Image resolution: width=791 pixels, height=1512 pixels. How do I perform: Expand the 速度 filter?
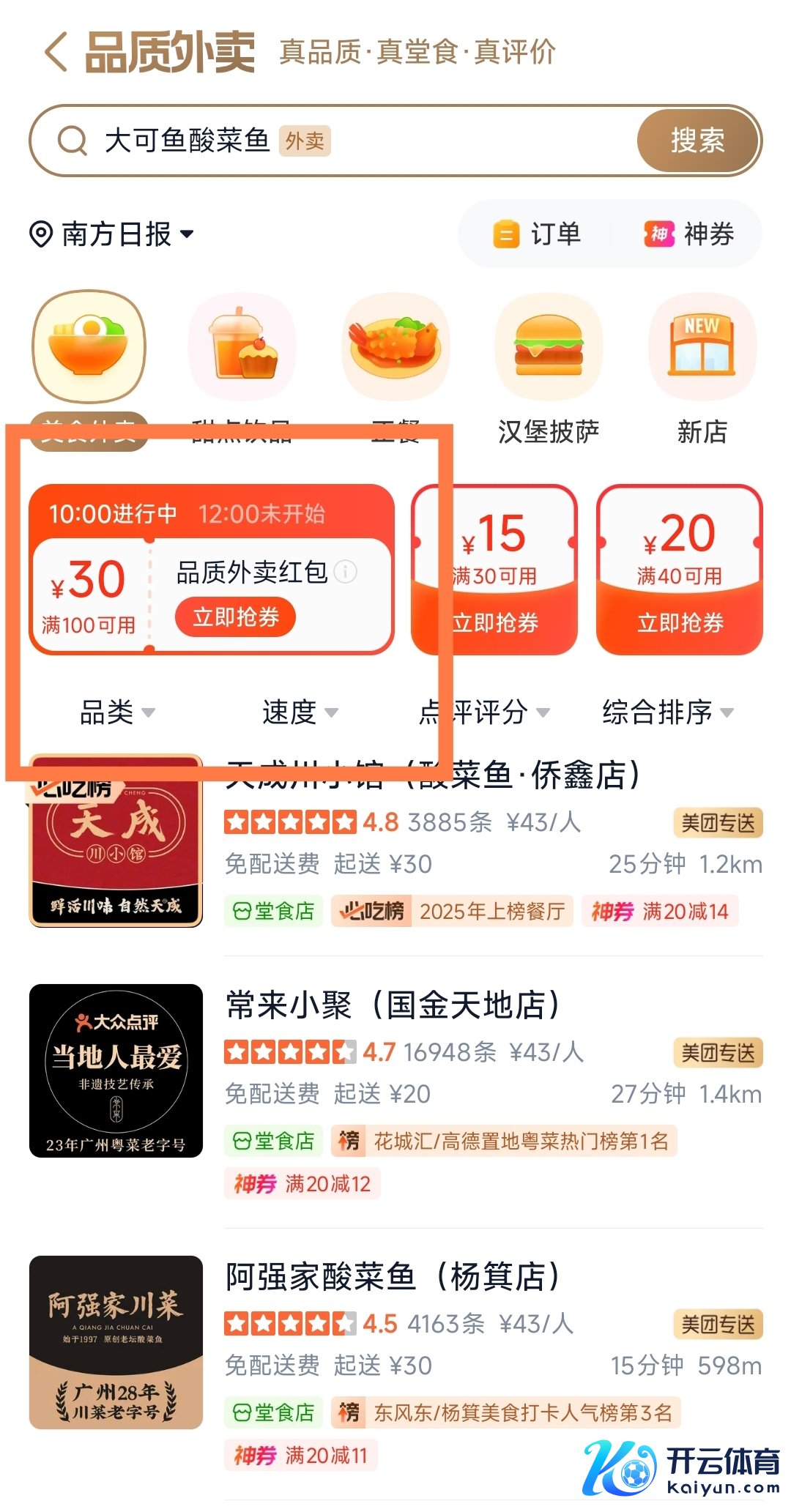coord(300,712)
